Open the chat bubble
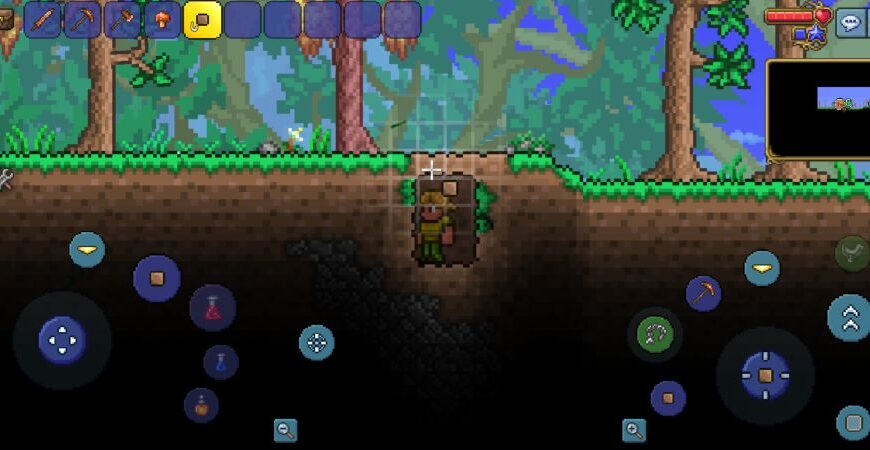The image size is (870, 450). 851,20
